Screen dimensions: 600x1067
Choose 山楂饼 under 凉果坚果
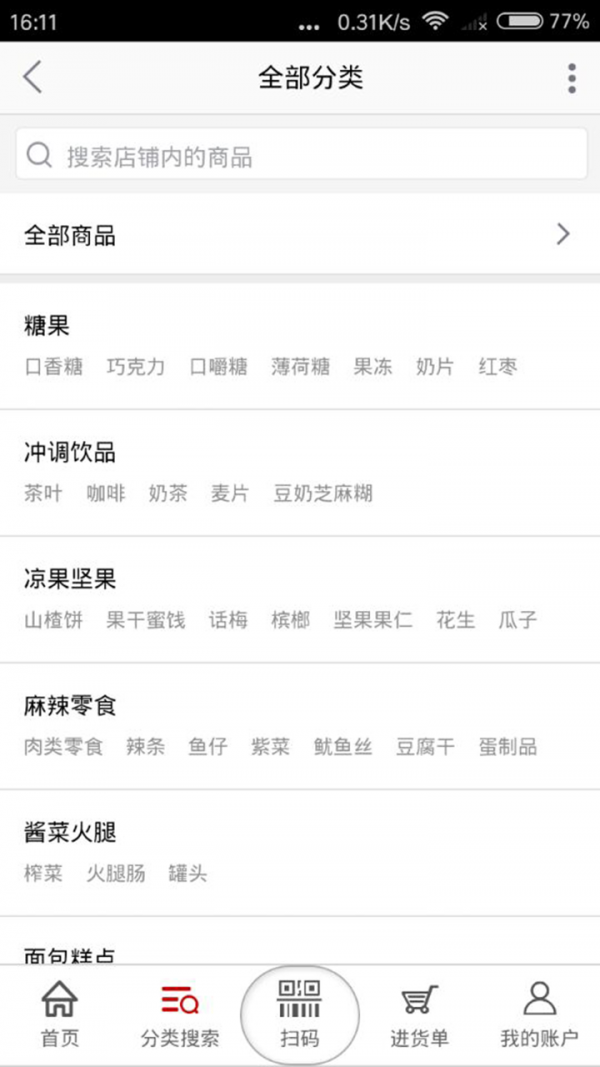pyautogui.click(x=54, y=620)
